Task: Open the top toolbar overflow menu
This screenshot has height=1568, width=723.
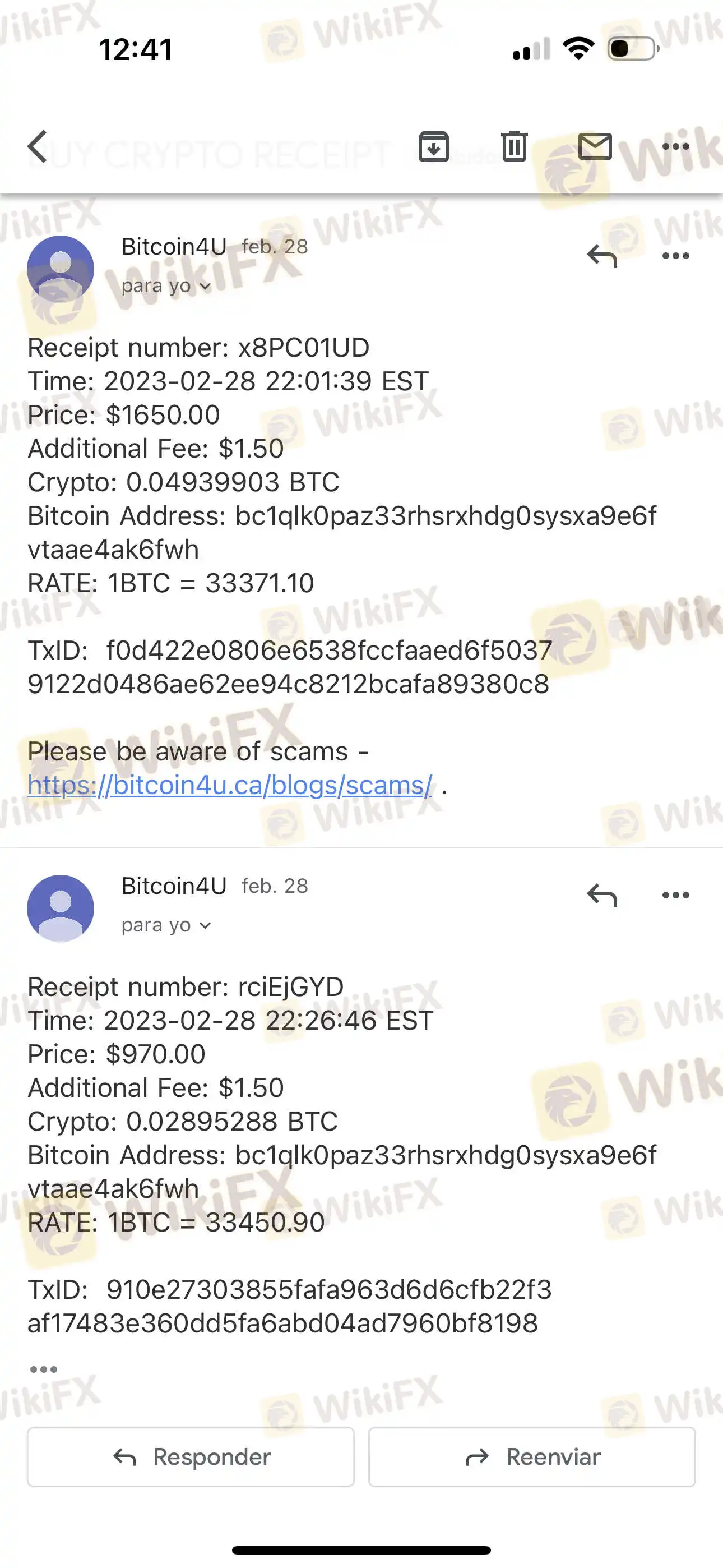Action: [675, 147]
